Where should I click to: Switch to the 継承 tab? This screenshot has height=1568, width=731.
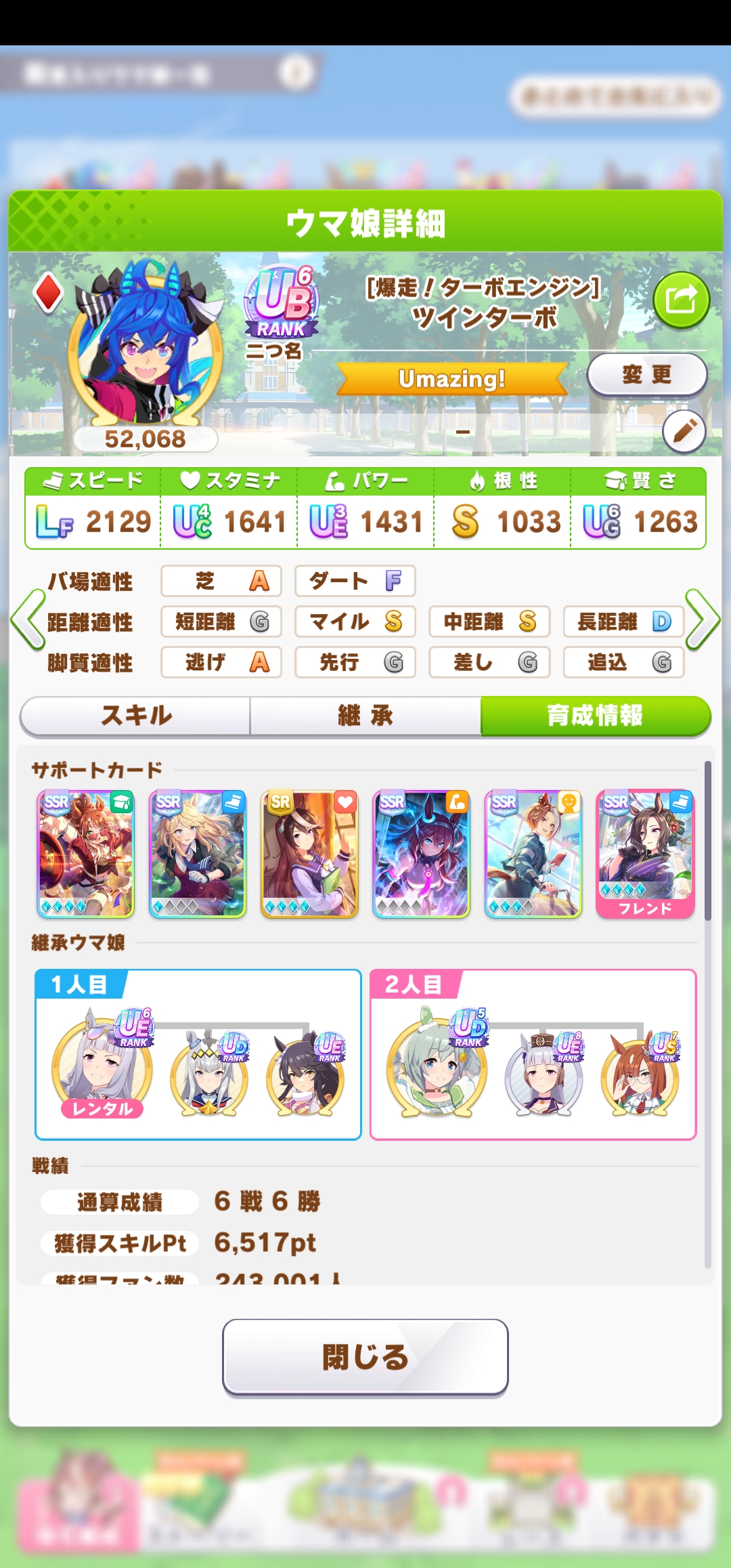click(365, 716)
